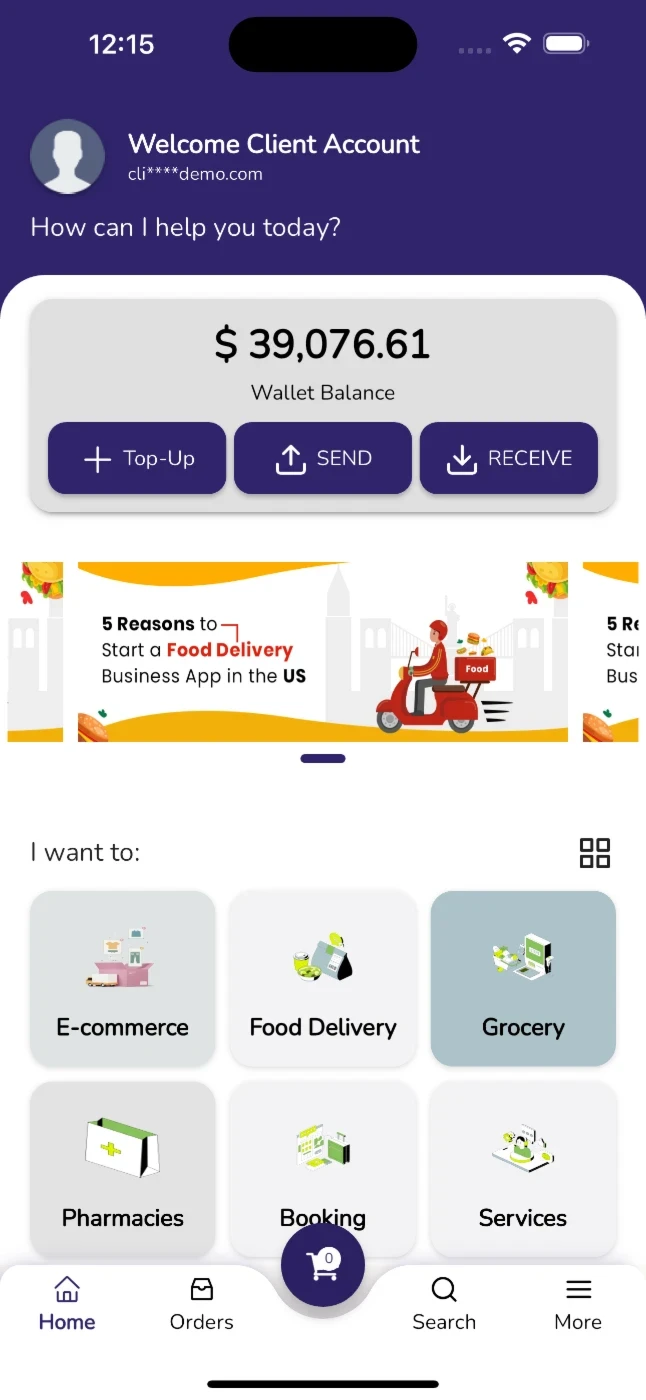The height and width of the screenshot is (1400, 646).
Task: Switch to the Orders tab
Action: (x=201, y=1304)
